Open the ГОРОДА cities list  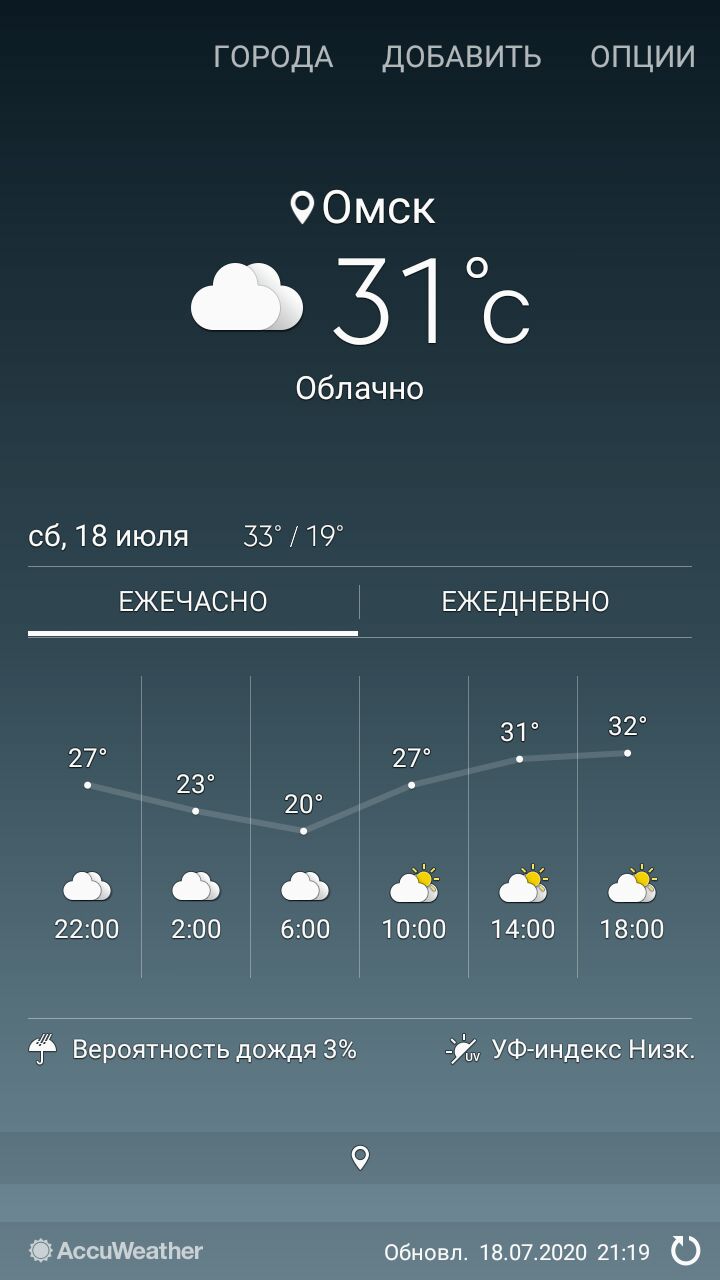pos(273,57)
